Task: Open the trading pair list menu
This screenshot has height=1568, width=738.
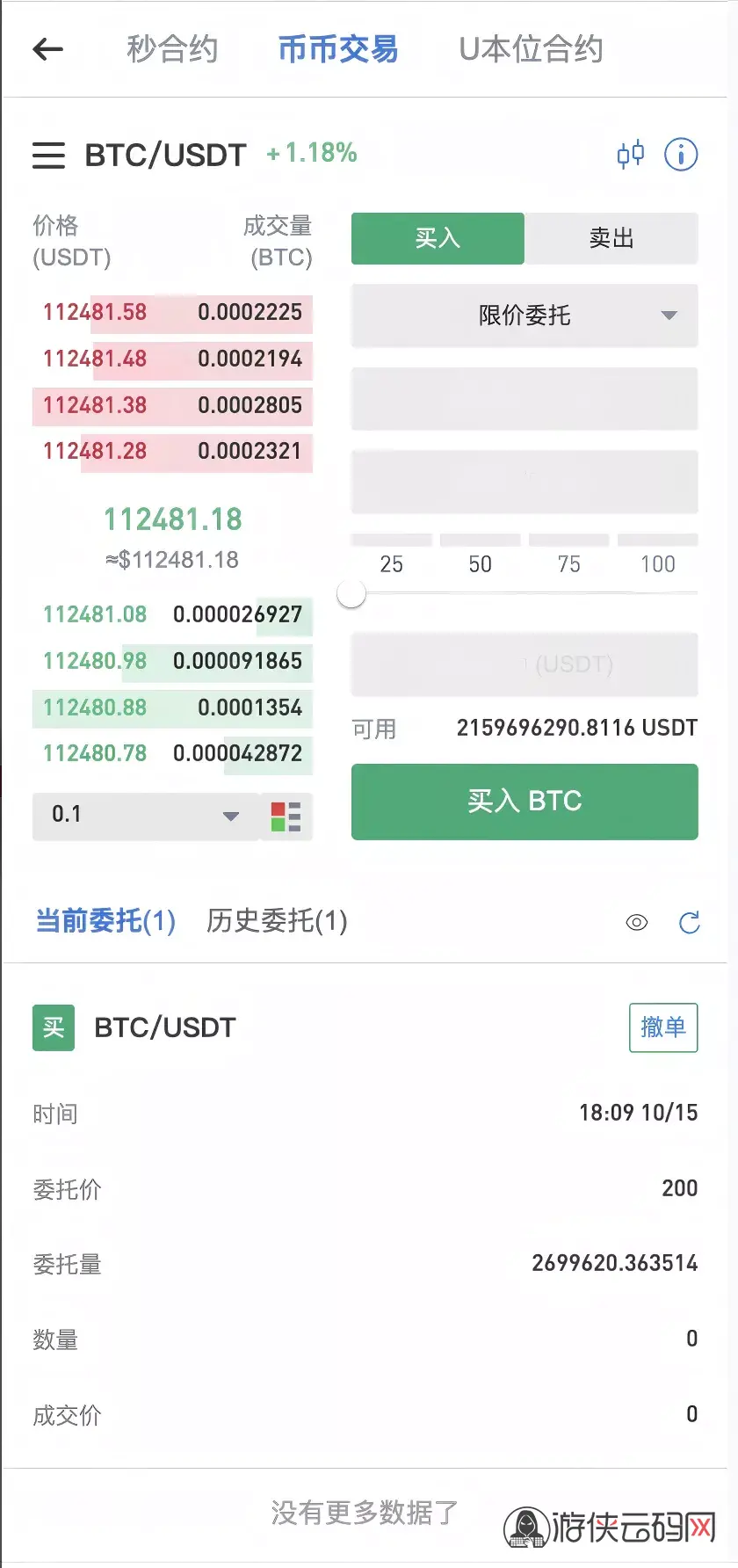Action: coord(49,155)
